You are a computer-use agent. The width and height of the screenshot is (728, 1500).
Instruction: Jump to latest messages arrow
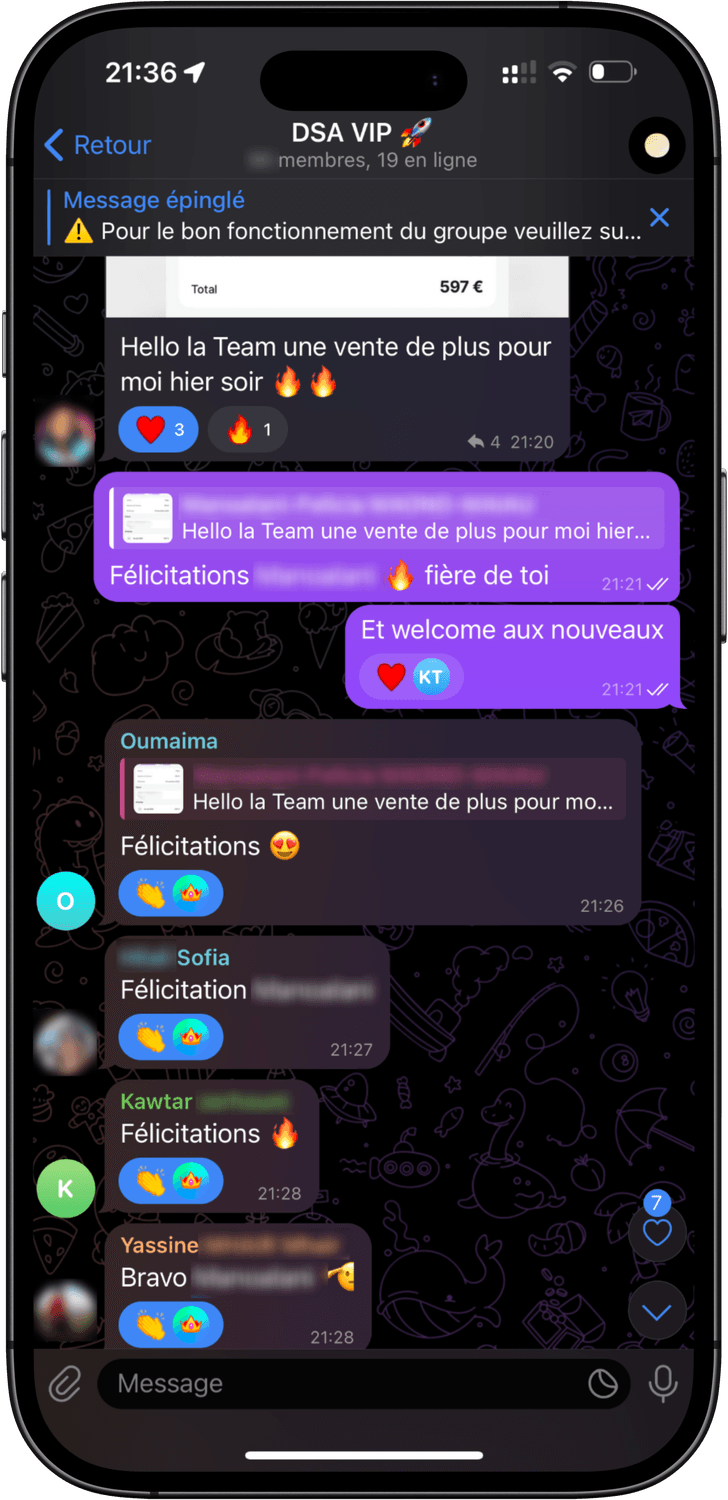(657, 1311)
